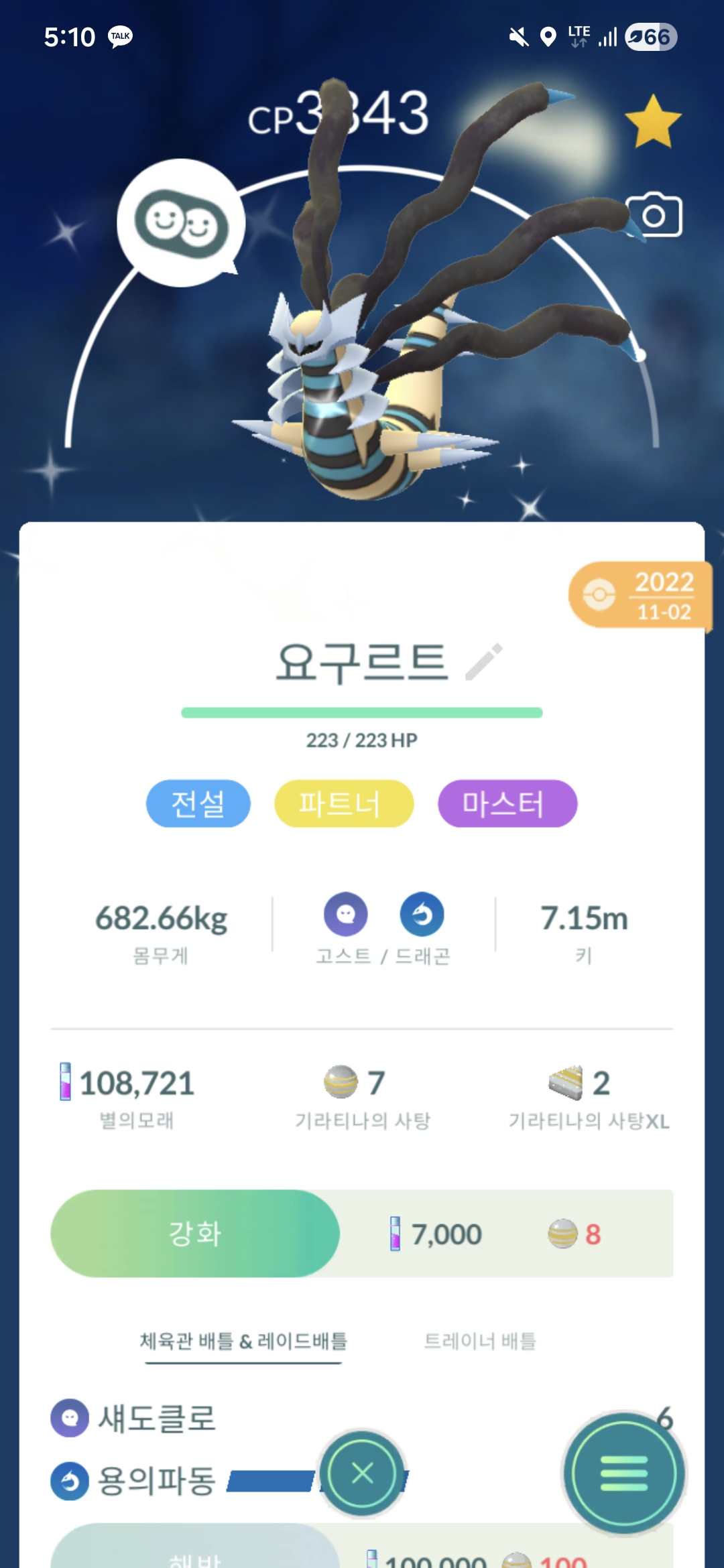This screenshot has height=1568, width=724.
Task: Tap the 파트너 tag chip
Action: pyautogui.click(x=344, y=803)
